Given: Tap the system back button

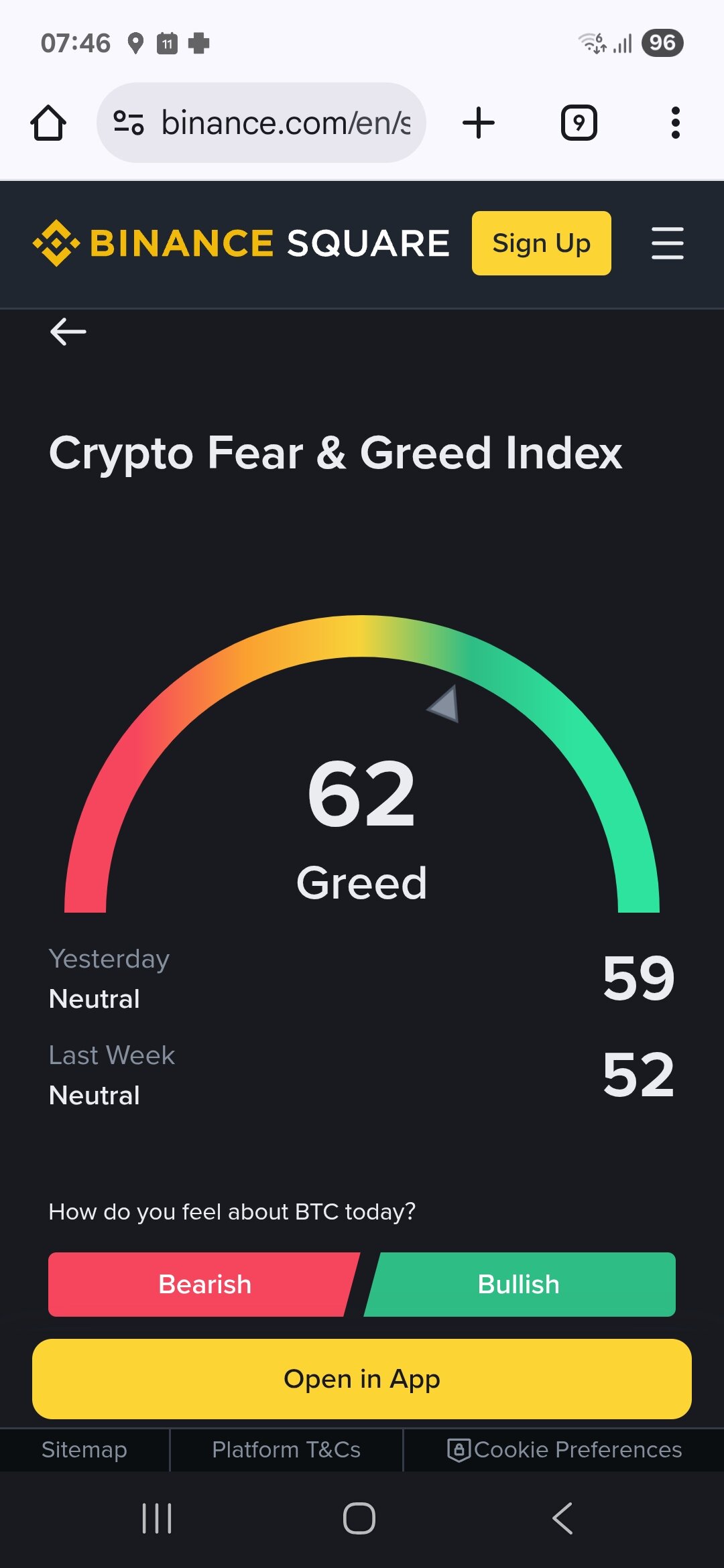Looking at the screenshot, I should pos(562,1518).
